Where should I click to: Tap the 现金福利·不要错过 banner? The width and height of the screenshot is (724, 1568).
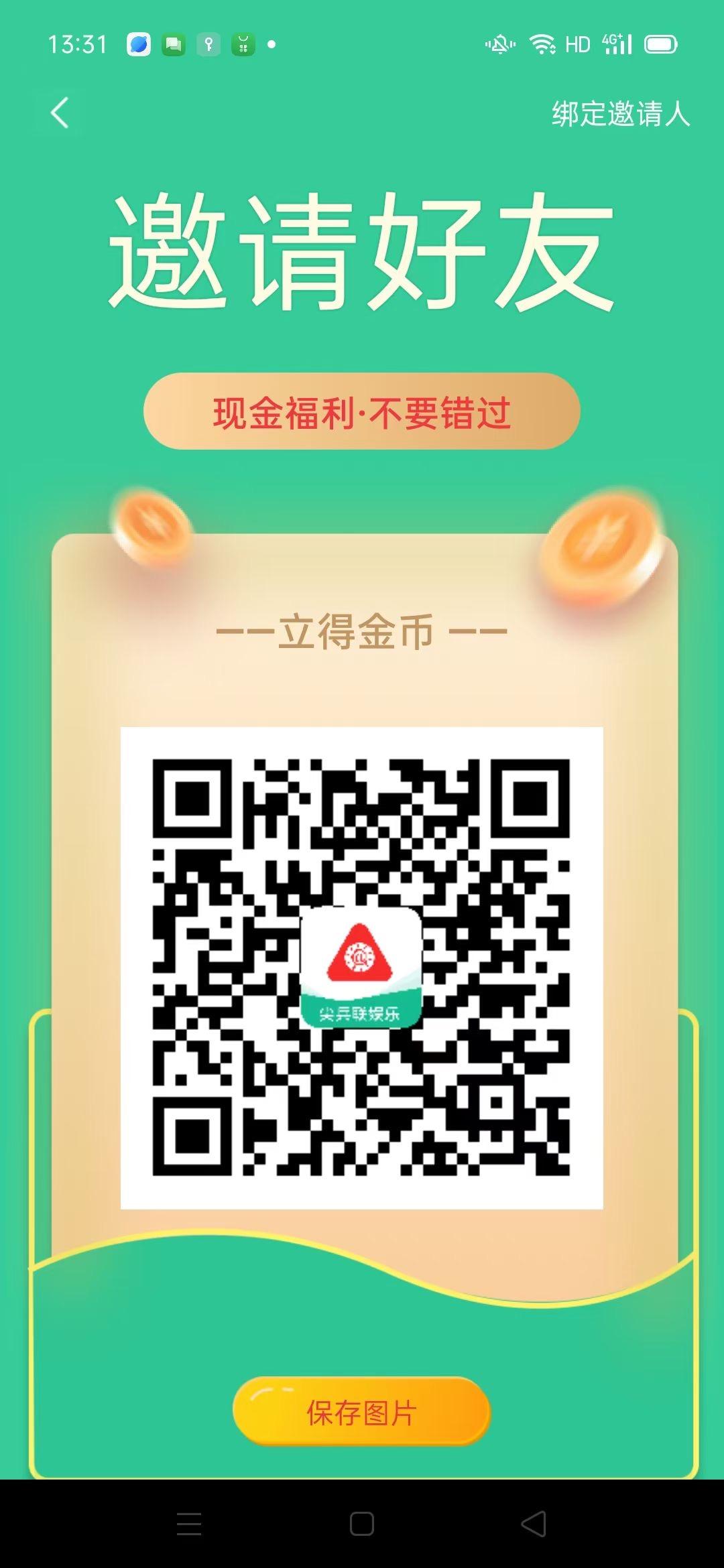[362, 411]
